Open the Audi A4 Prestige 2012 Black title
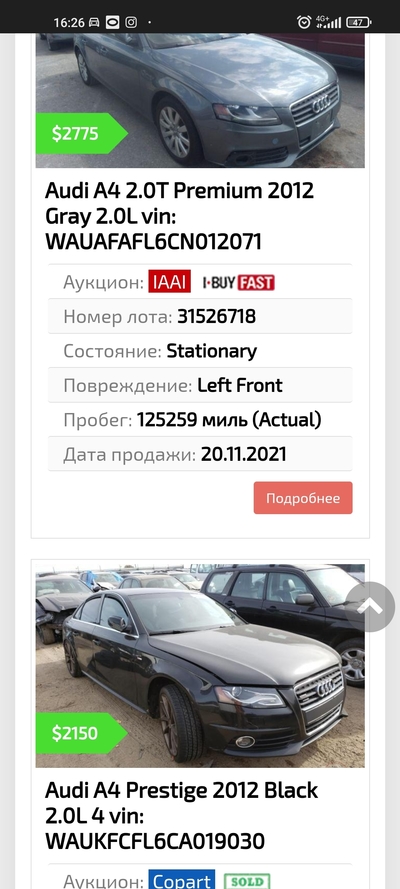Screen dimensions: 400x889 182,815
